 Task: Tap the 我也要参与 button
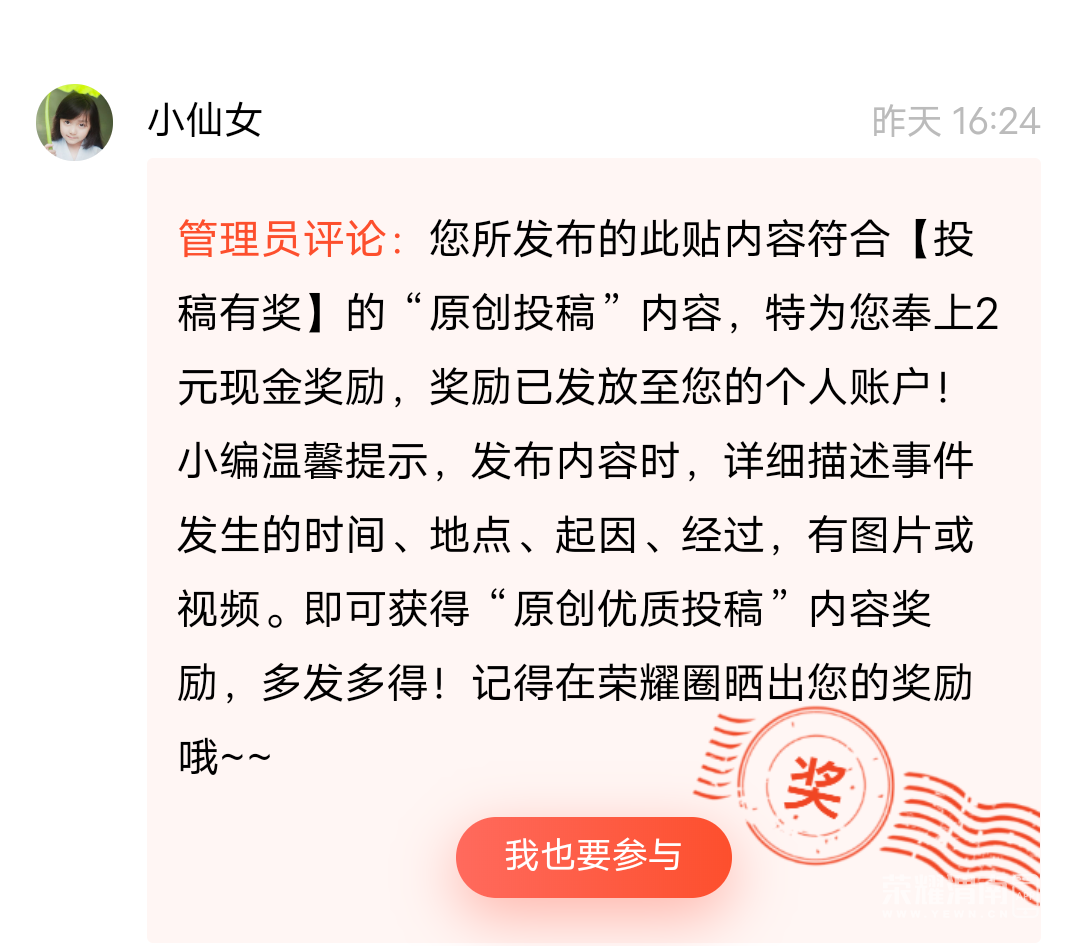click(593, 857)
